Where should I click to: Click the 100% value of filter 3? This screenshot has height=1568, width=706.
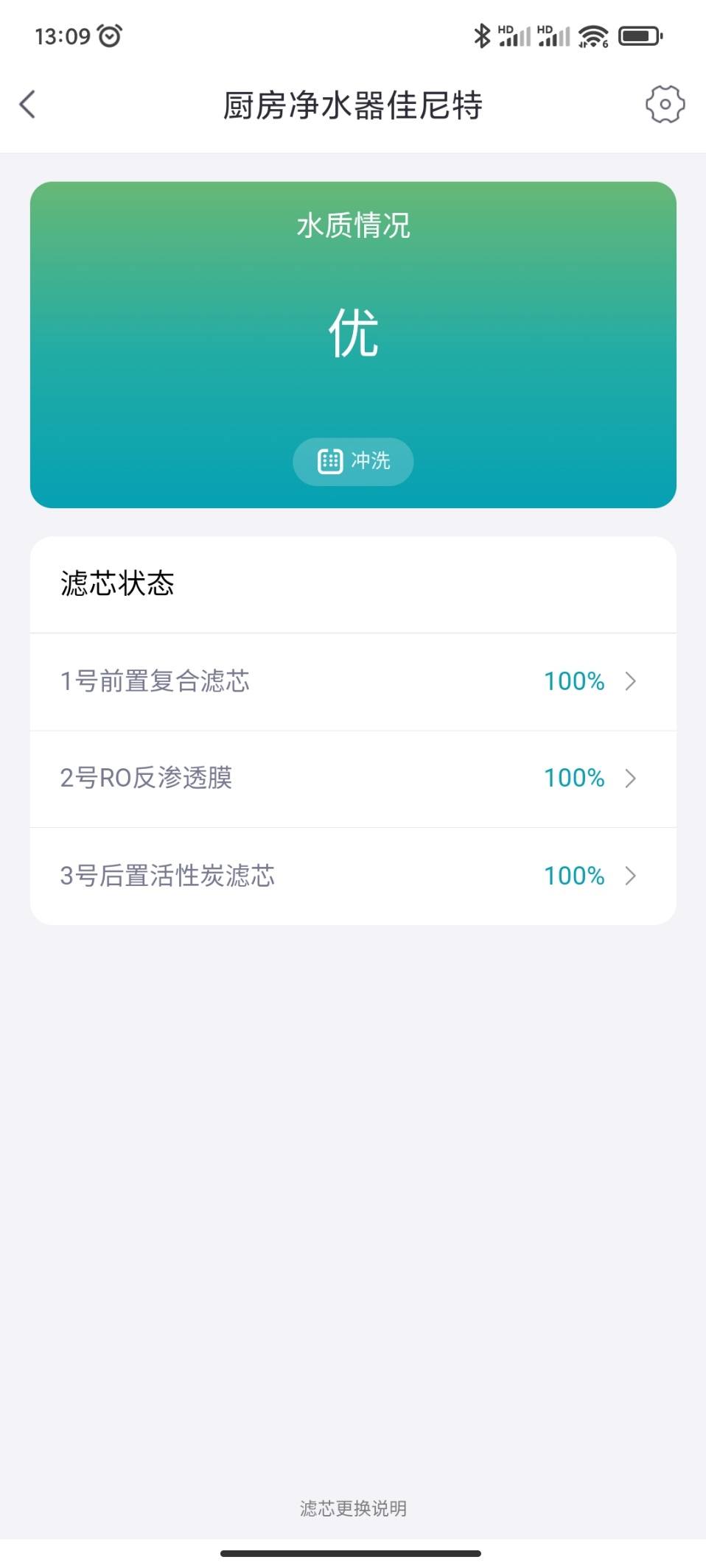click(574, 876)
